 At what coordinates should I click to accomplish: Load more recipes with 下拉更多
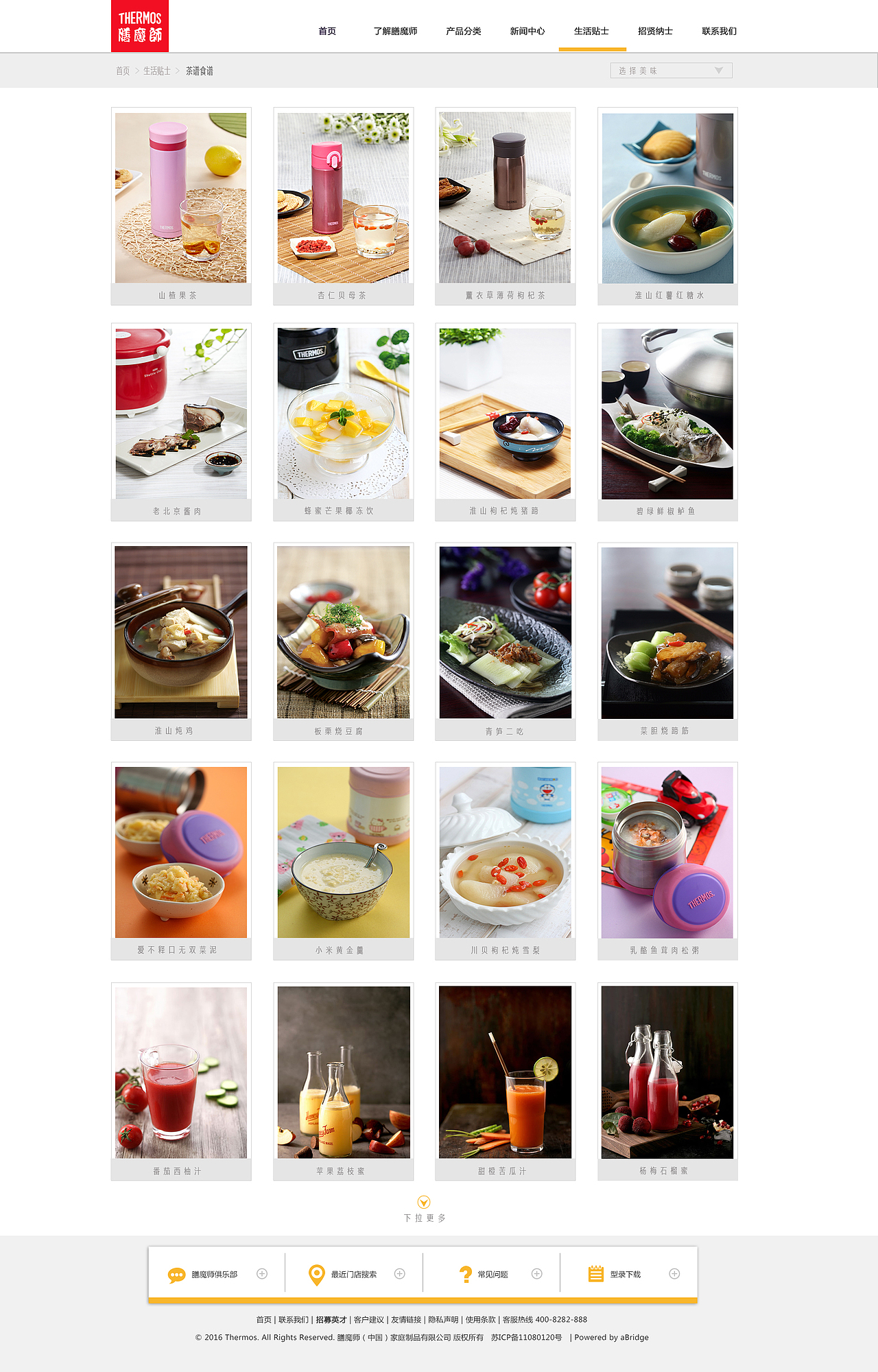click(424, 1208)
